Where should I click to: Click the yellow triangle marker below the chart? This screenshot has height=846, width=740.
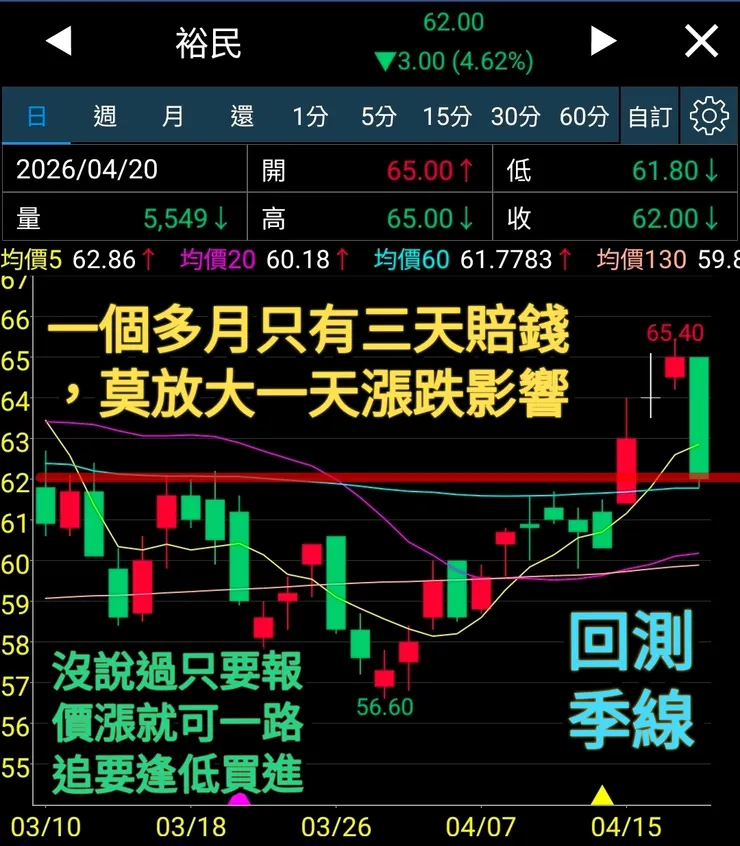pyautogui.click(x=601, y=798)
